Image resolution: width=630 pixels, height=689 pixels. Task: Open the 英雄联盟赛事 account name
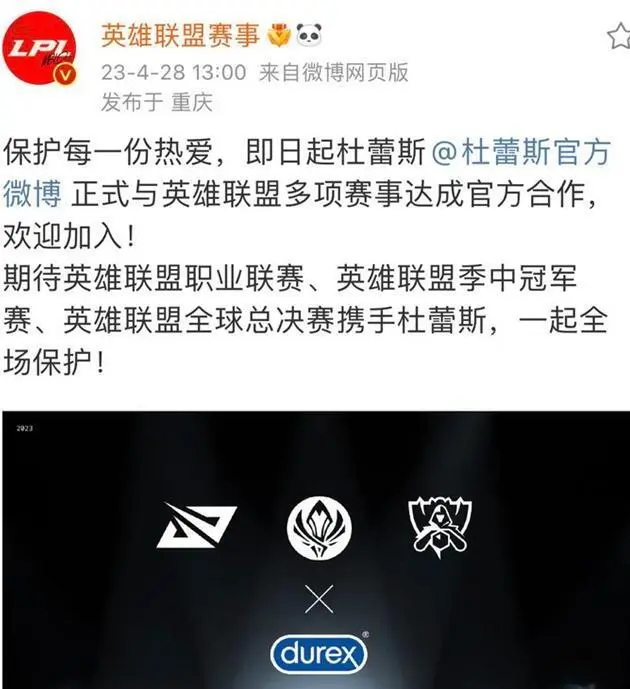[180, 37]
